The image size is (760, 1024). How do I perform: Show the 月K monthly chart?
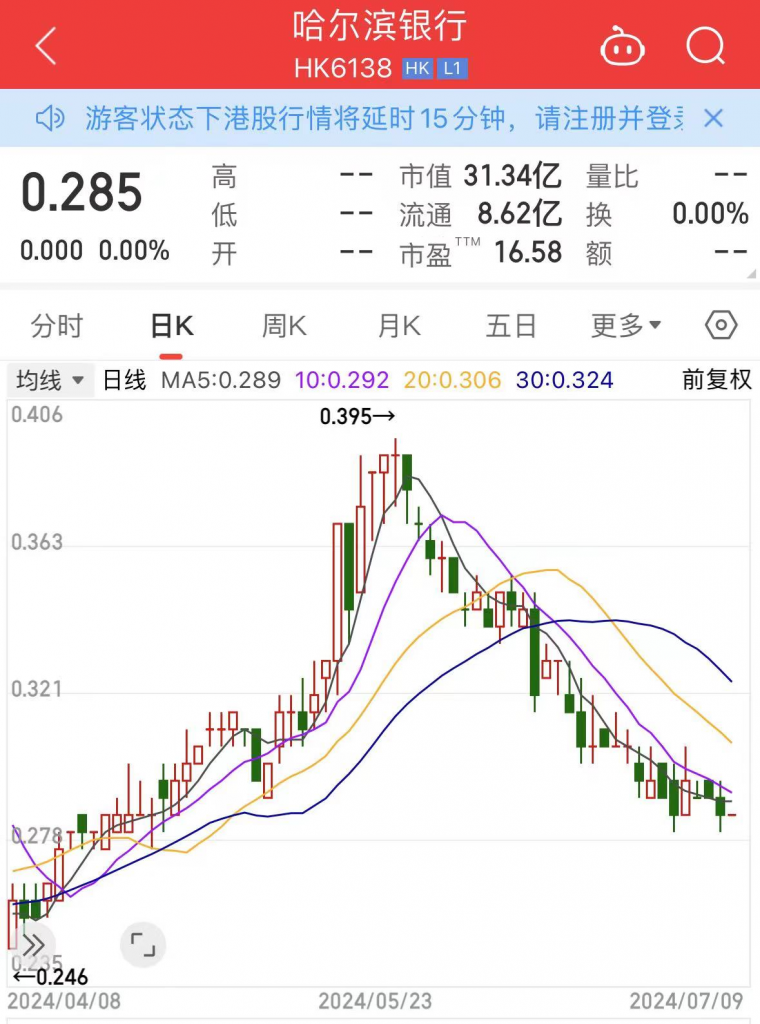[x=399, y=326]
